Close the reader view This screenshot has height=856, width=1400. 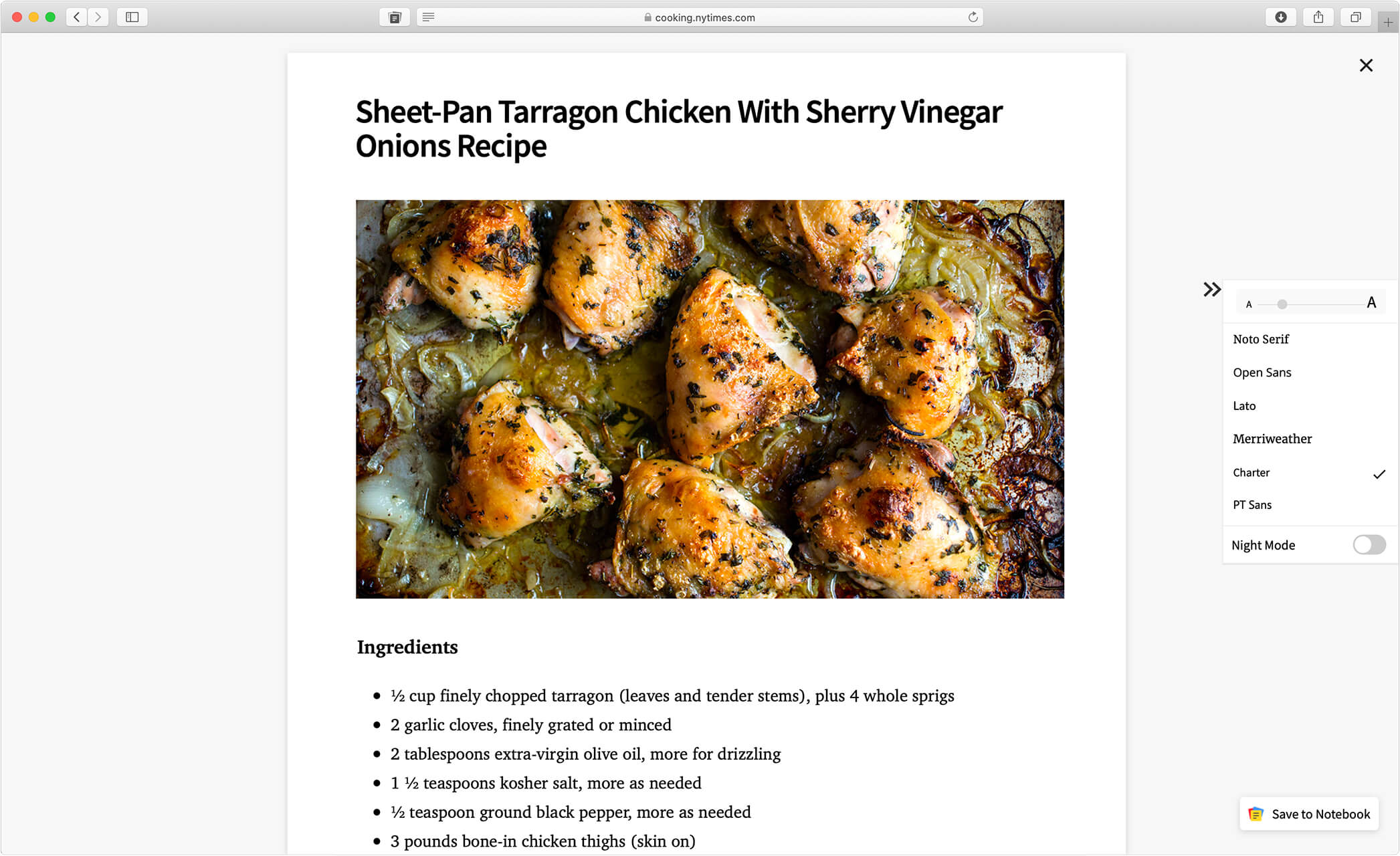tap(1366, 66)
